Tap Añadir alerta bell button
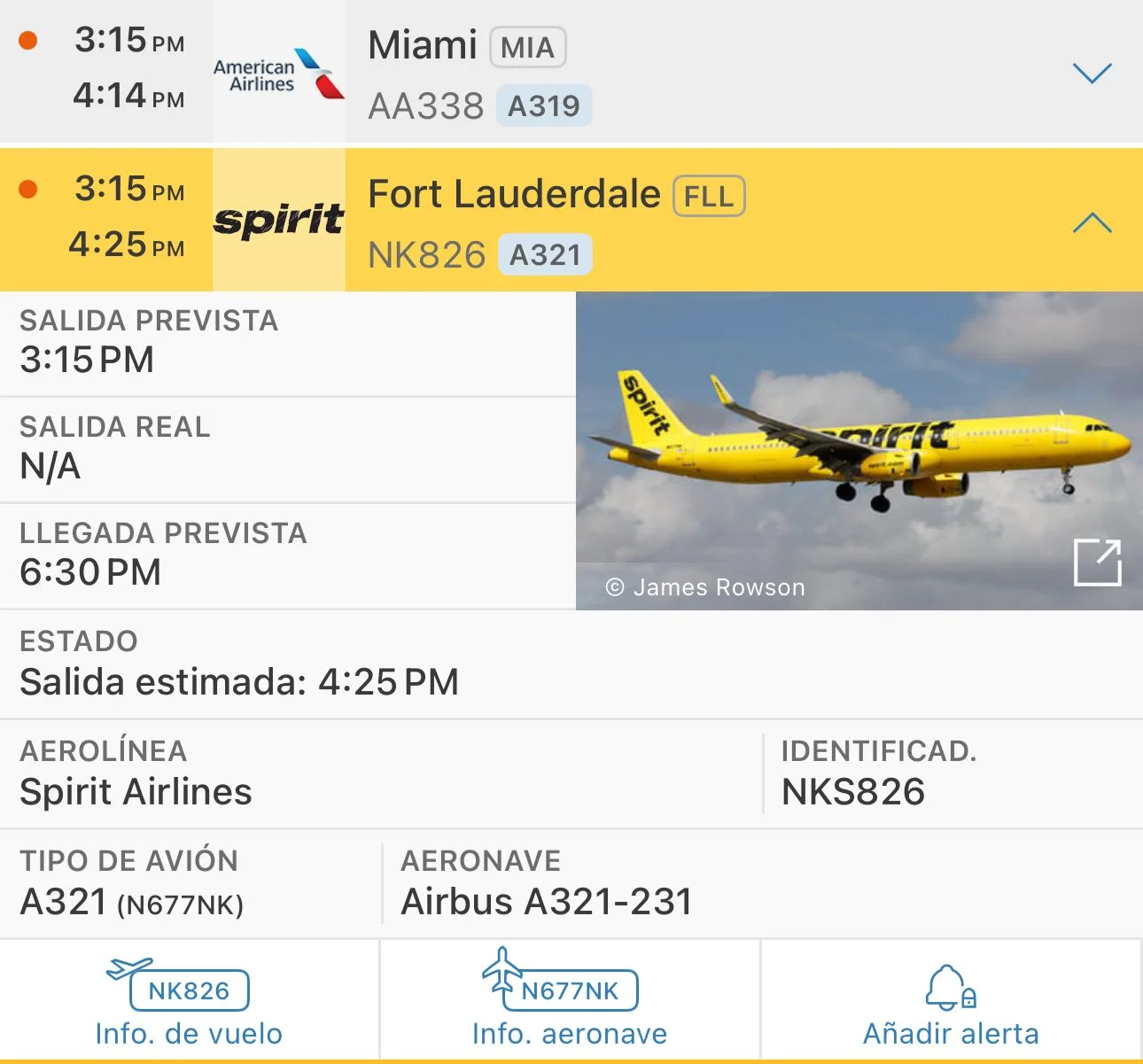 tap(951, 1003)
